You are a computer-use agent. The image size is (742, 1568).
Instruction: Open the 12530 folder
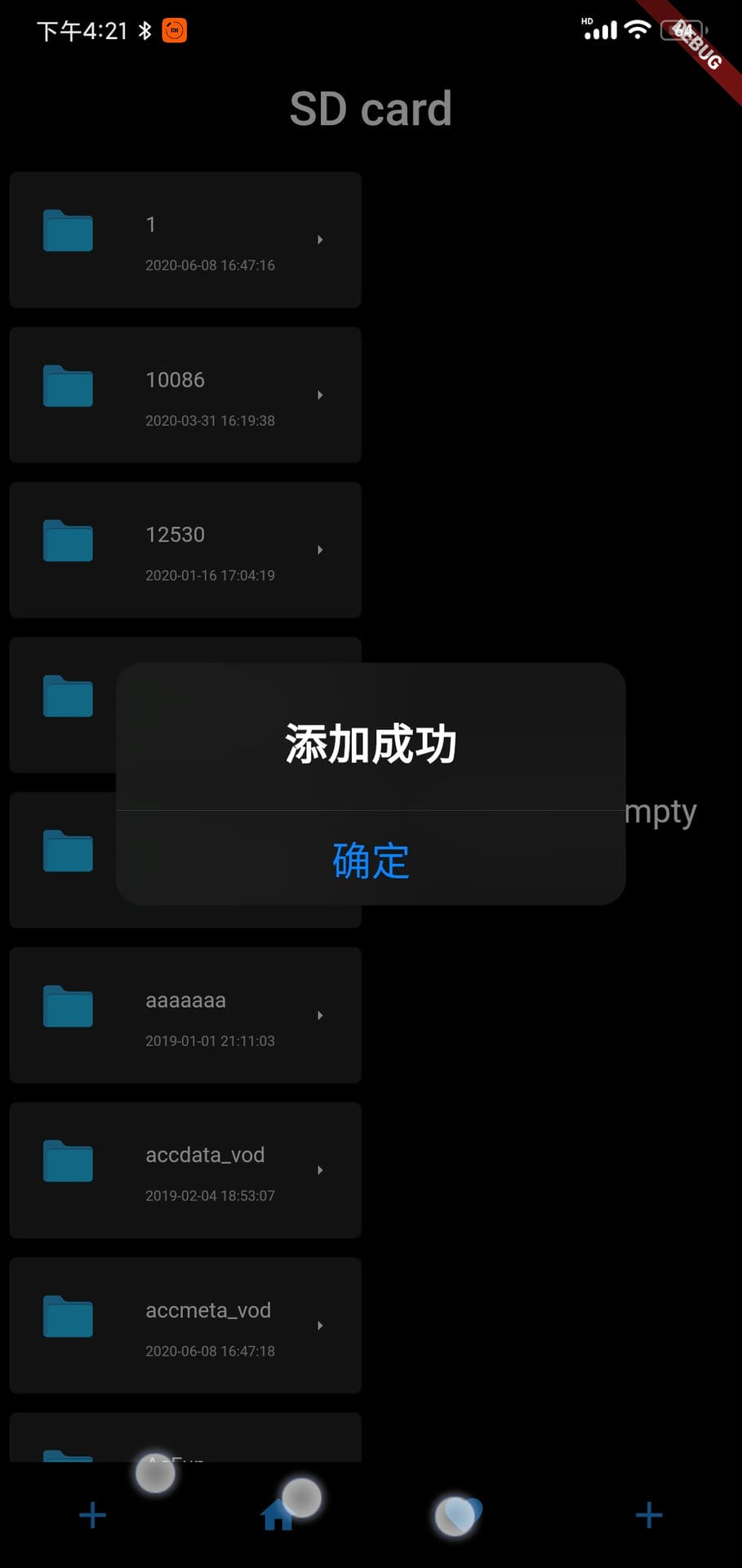point(185,550)
